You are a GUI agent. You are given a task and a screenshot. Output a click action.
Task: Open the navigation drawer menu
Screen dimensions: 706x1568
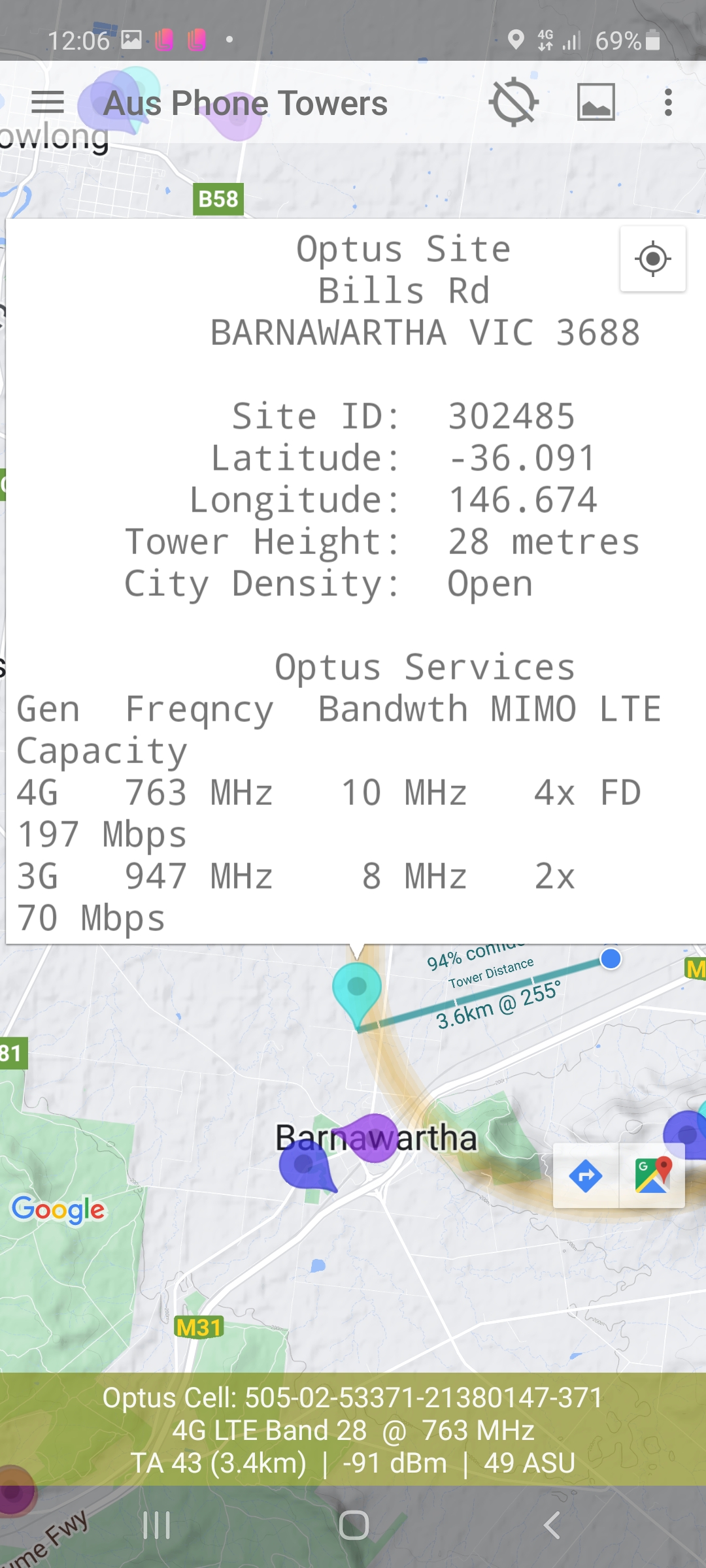pos(48,103)
